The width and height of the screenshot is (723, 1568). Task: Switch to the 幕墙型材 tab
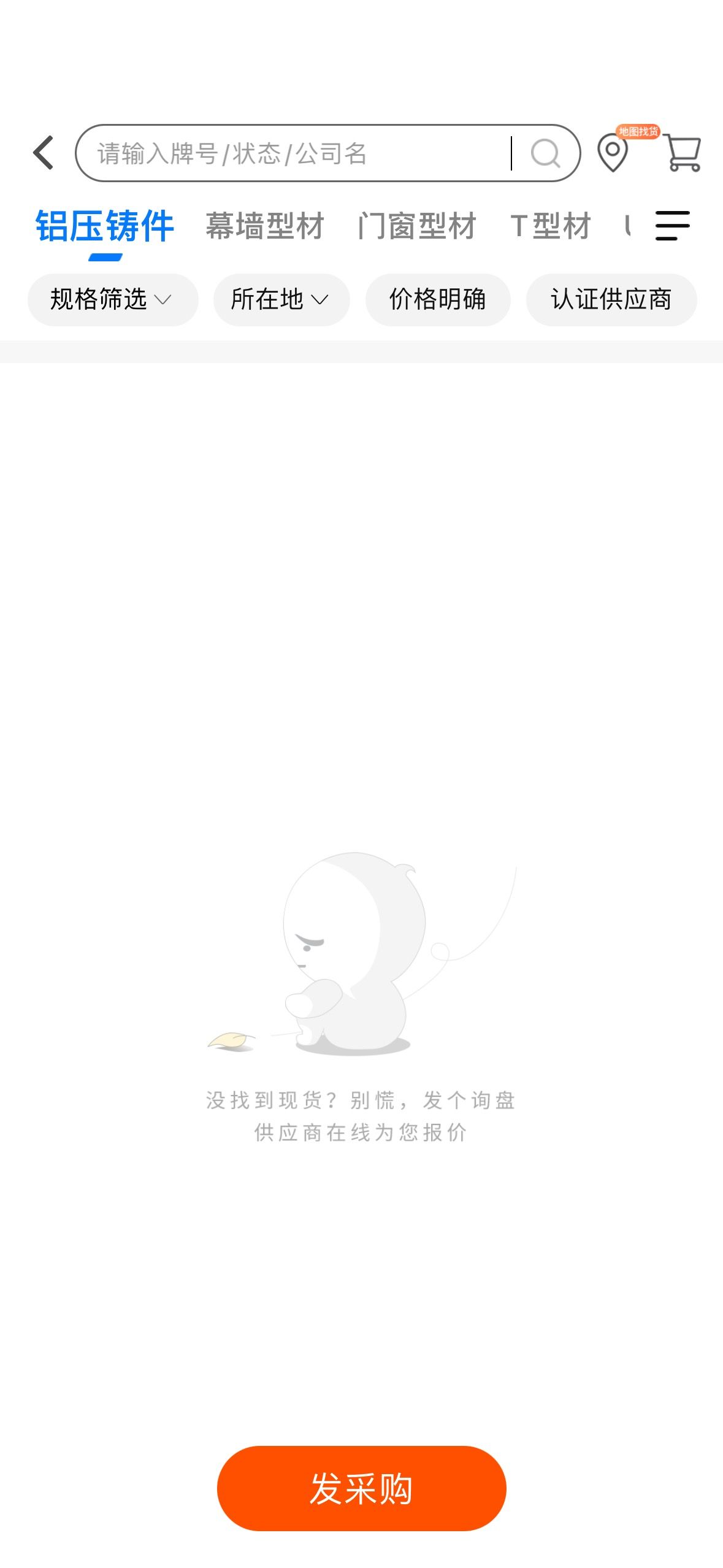tap(265, 226)
